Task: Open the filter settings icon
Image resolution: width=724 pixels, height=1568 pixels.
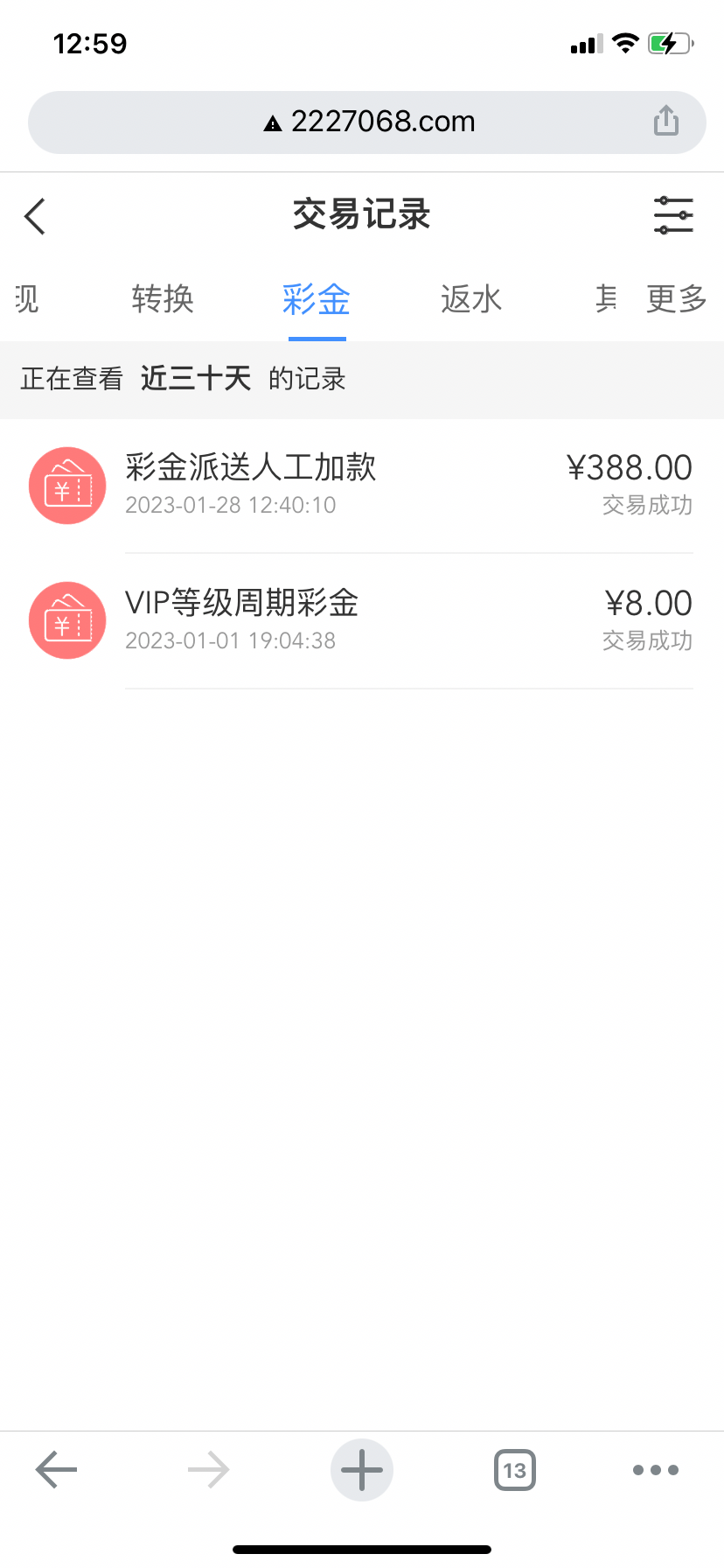Action: pos(672,215)
